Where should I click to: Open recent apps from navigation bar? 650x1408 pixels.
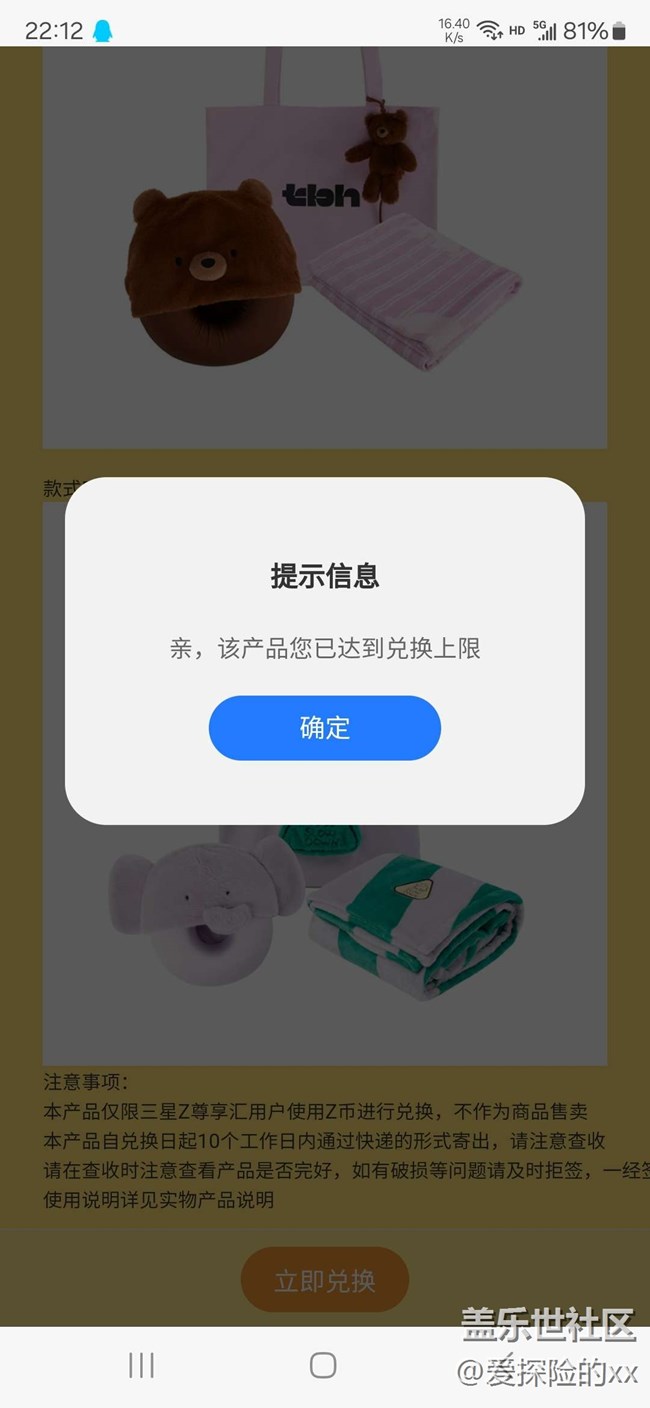[x=141, y=1365]
